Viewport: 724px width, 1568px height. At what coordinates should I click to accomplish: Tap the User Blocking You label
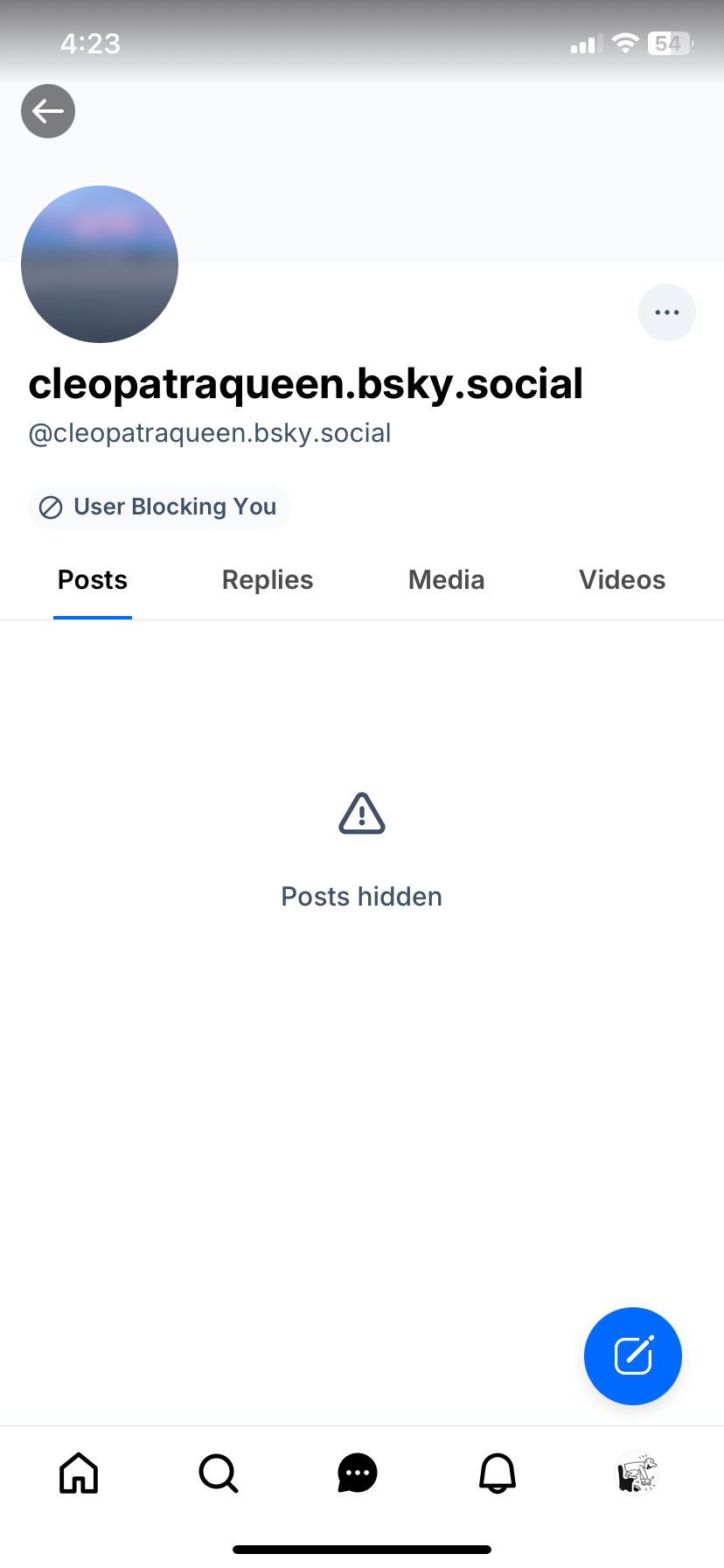159,507
